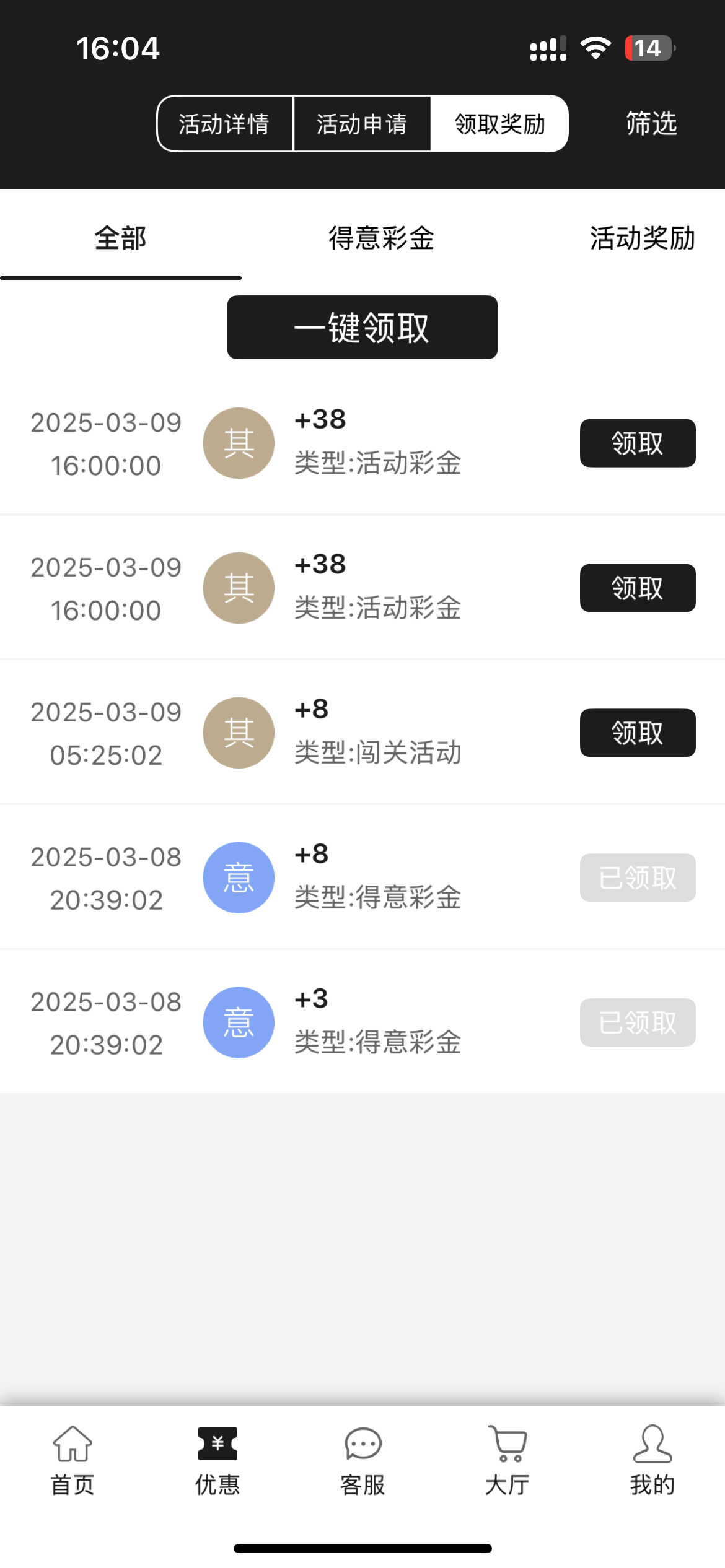Switch to the 活动详情 segment
Viewport: 725px width, 1568px height.
(x=224, y=124)
